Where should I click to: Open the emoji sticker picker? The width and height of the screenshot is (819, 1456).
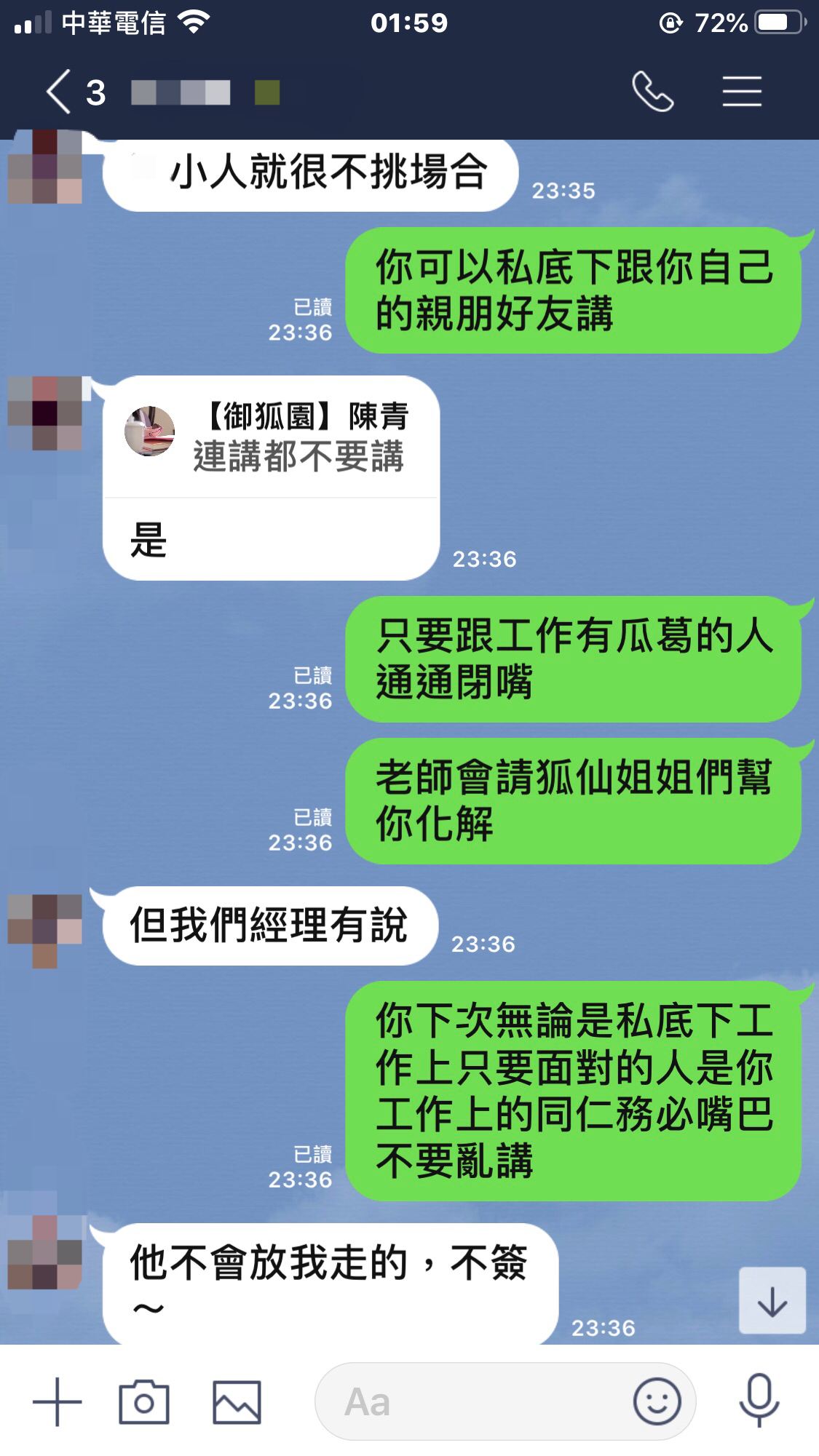pos(657,1401)
